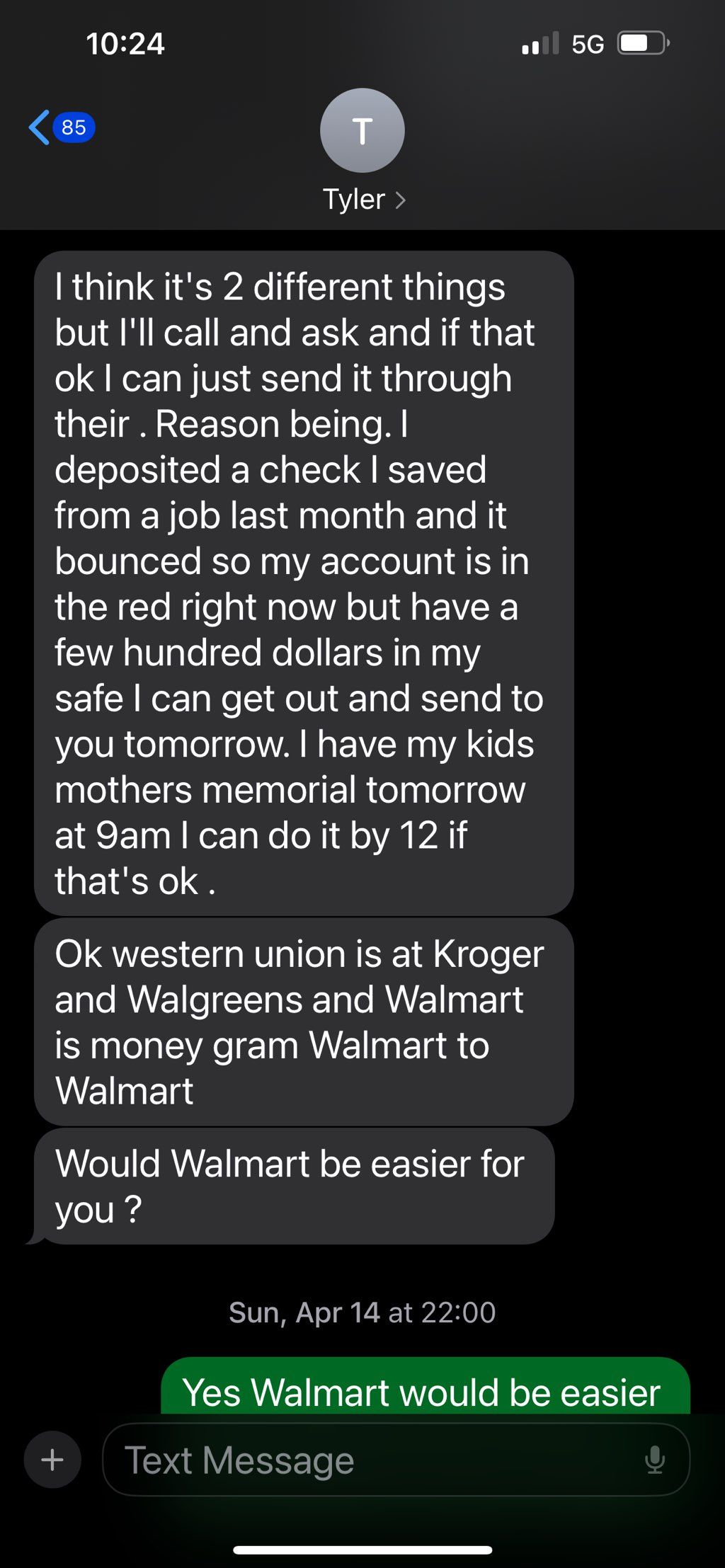The image size is (725, 1568).
Task: Open the plus attachments menu
Action: (x=52, y=1460)
